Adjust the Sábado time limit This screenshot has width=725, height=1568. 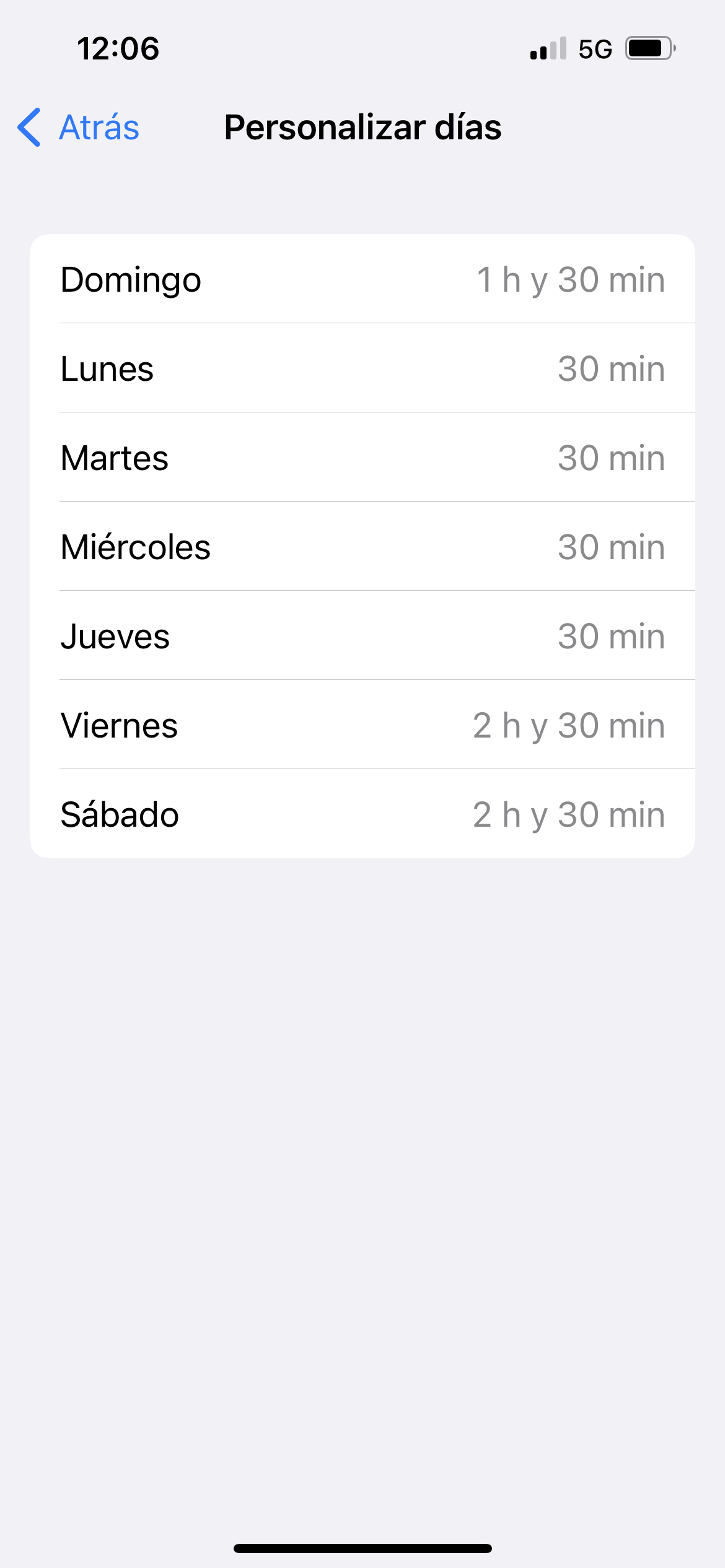(362, 814)
